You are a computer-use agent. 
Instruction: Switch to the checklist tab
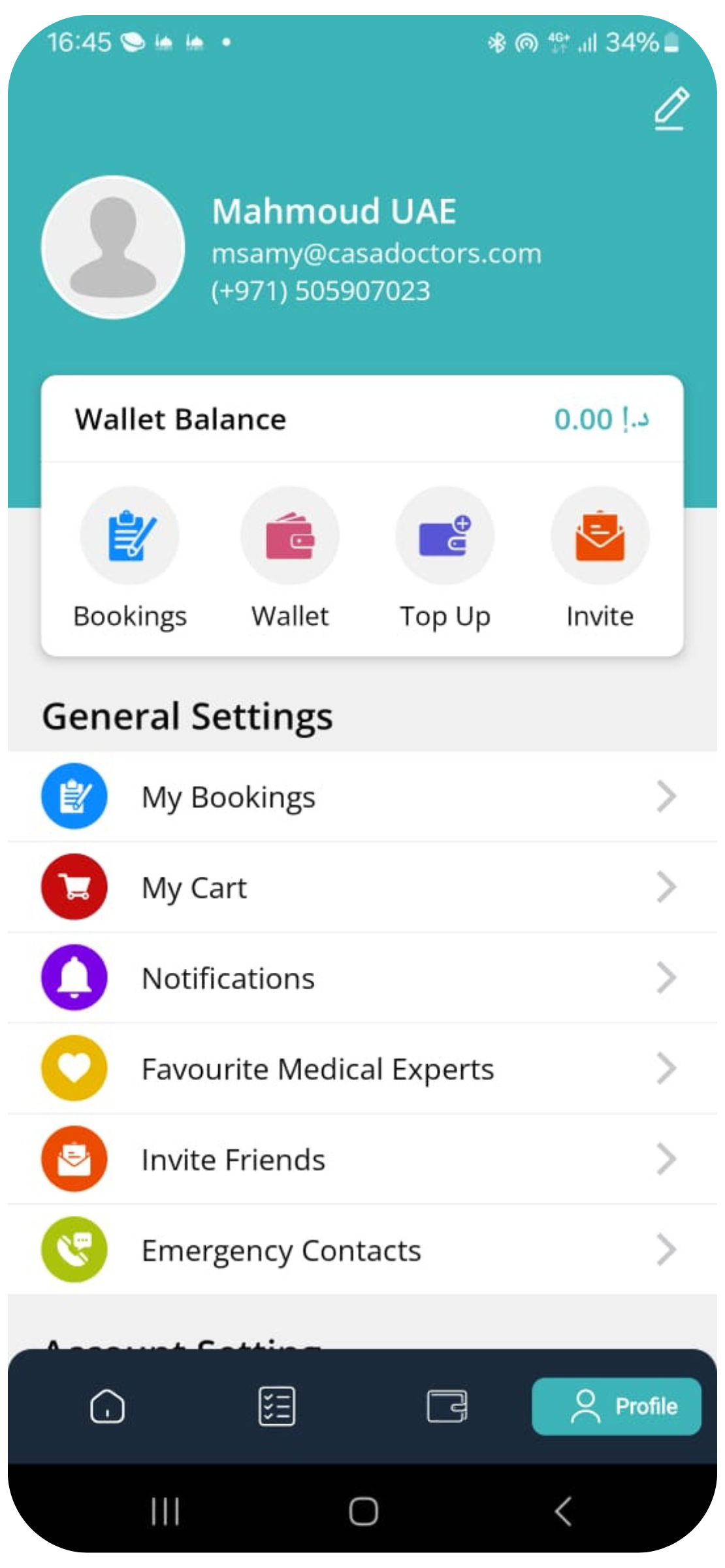(x=277, y=1405)
